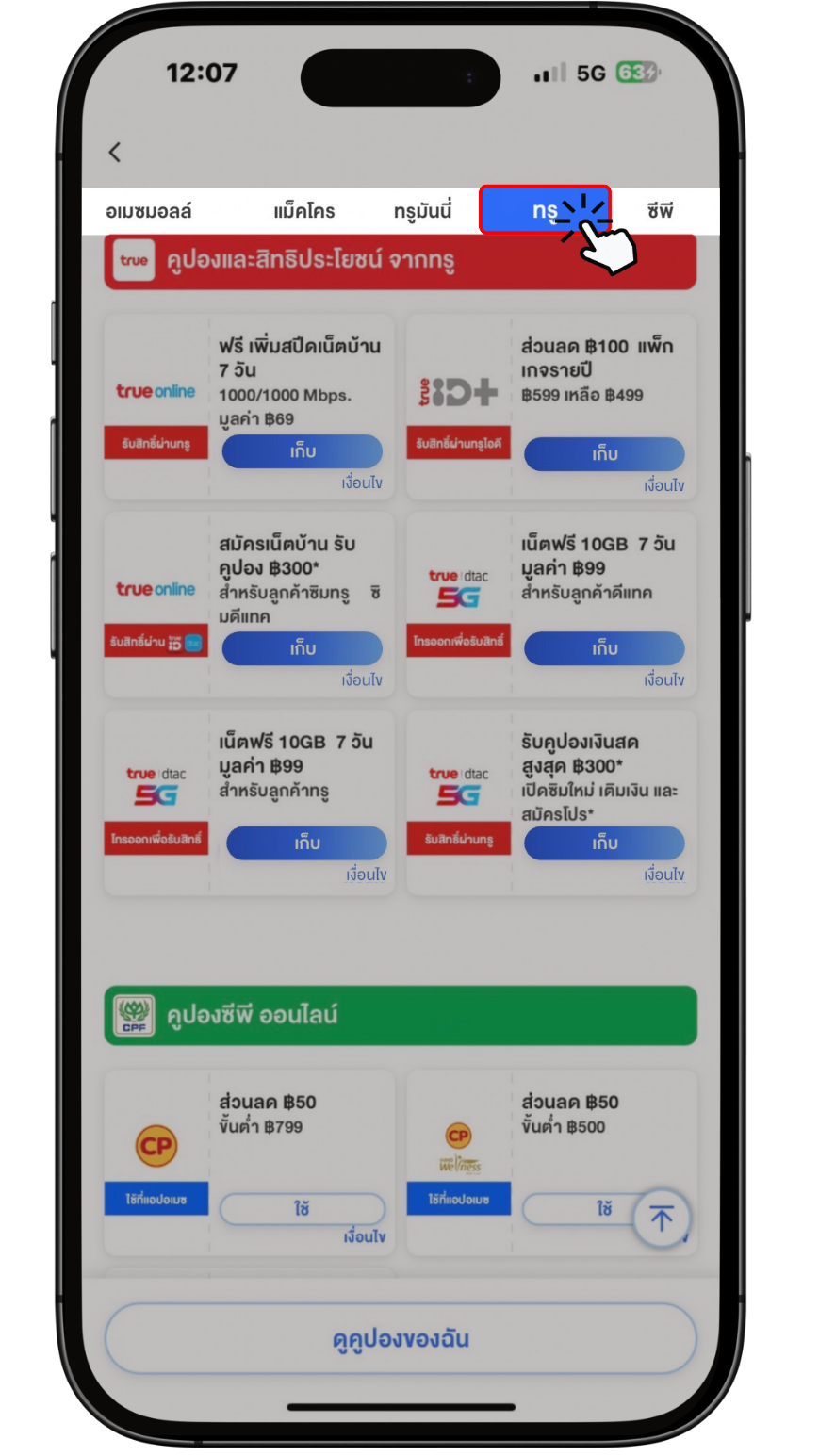Use the CP ฿50 off ฿799 coupon

tap(303, 1209)
